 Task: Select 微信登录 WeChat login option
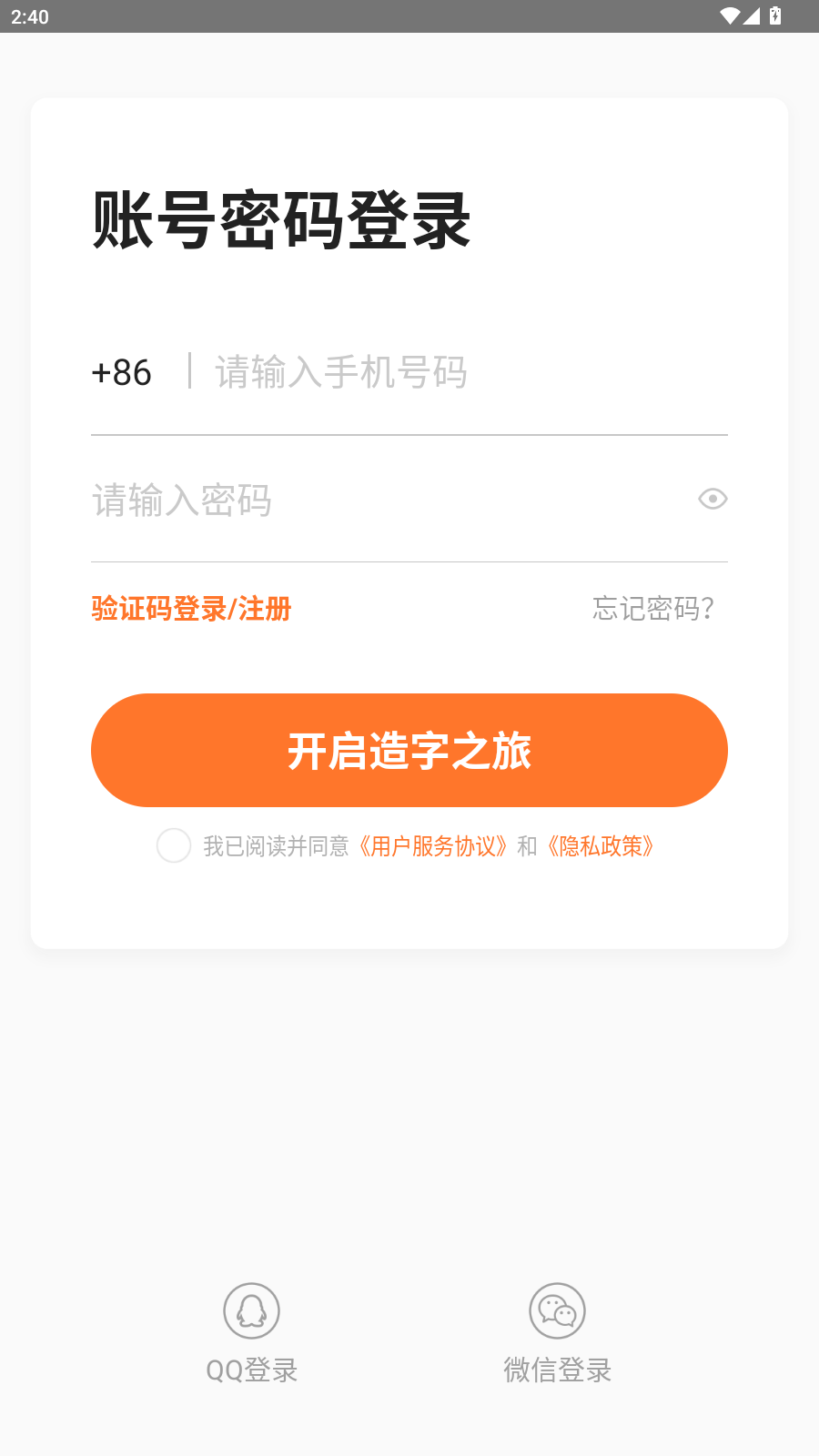point(558,1370)
